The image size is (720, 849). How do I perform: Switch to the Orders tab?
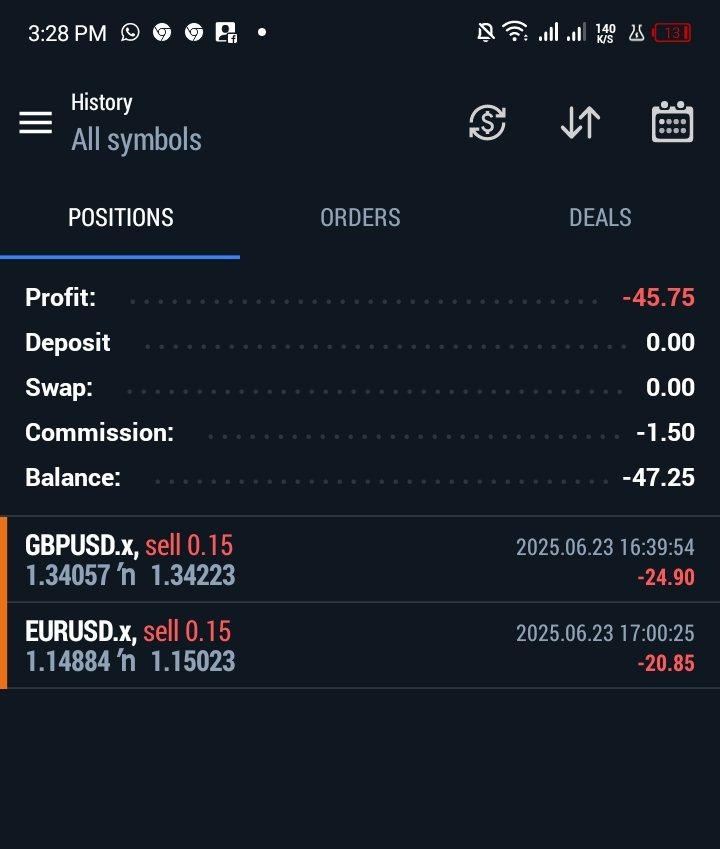point(360,218)
